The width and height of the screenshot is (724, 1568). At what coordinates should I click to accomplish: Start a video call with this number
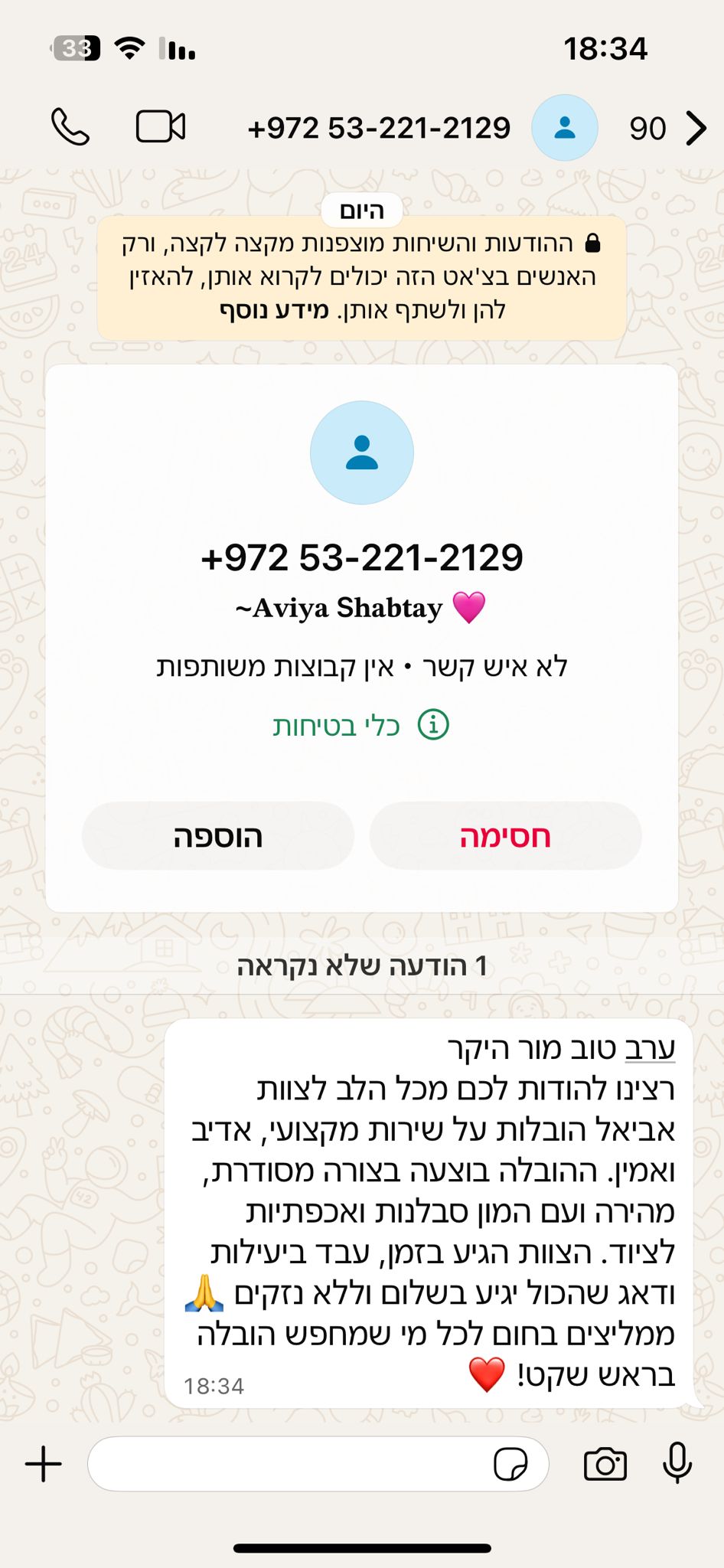pos(161,127)
